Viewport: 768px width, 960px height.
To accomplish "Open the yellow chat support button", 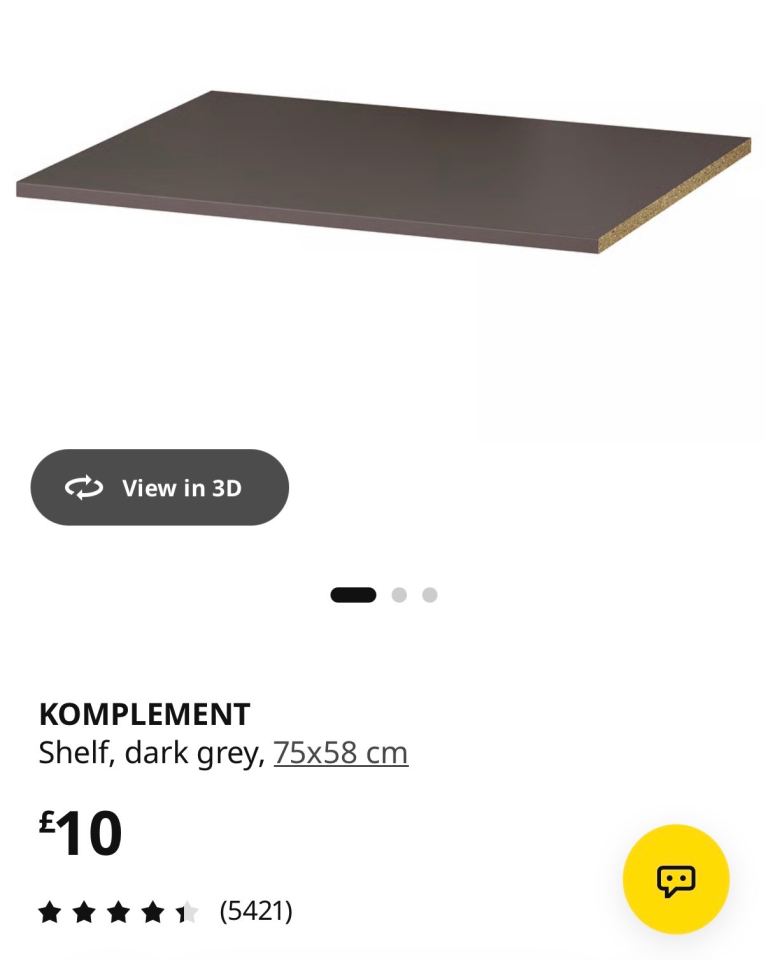I will (x=676, y=879).
